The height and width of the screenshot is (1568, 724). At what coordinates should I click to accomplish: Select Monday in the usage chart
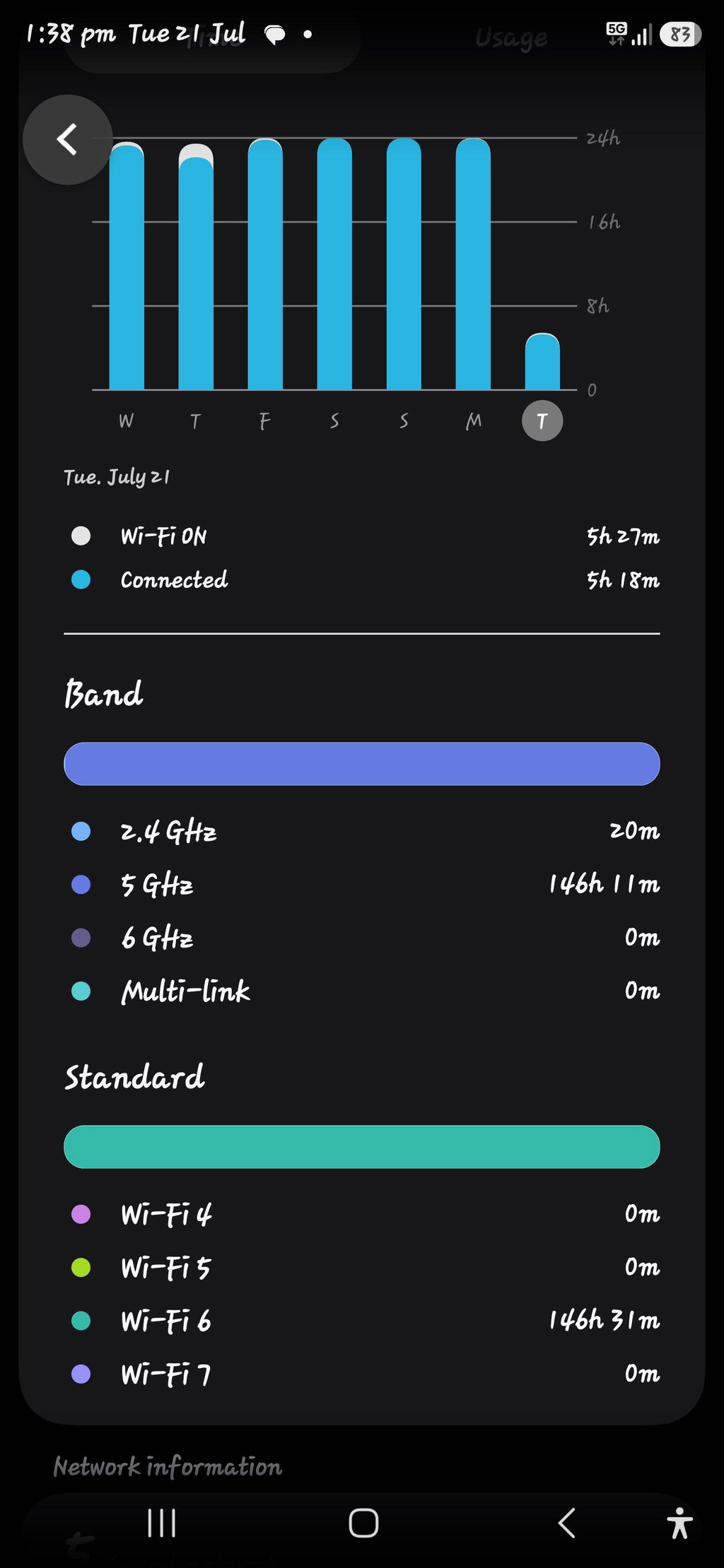473,421
